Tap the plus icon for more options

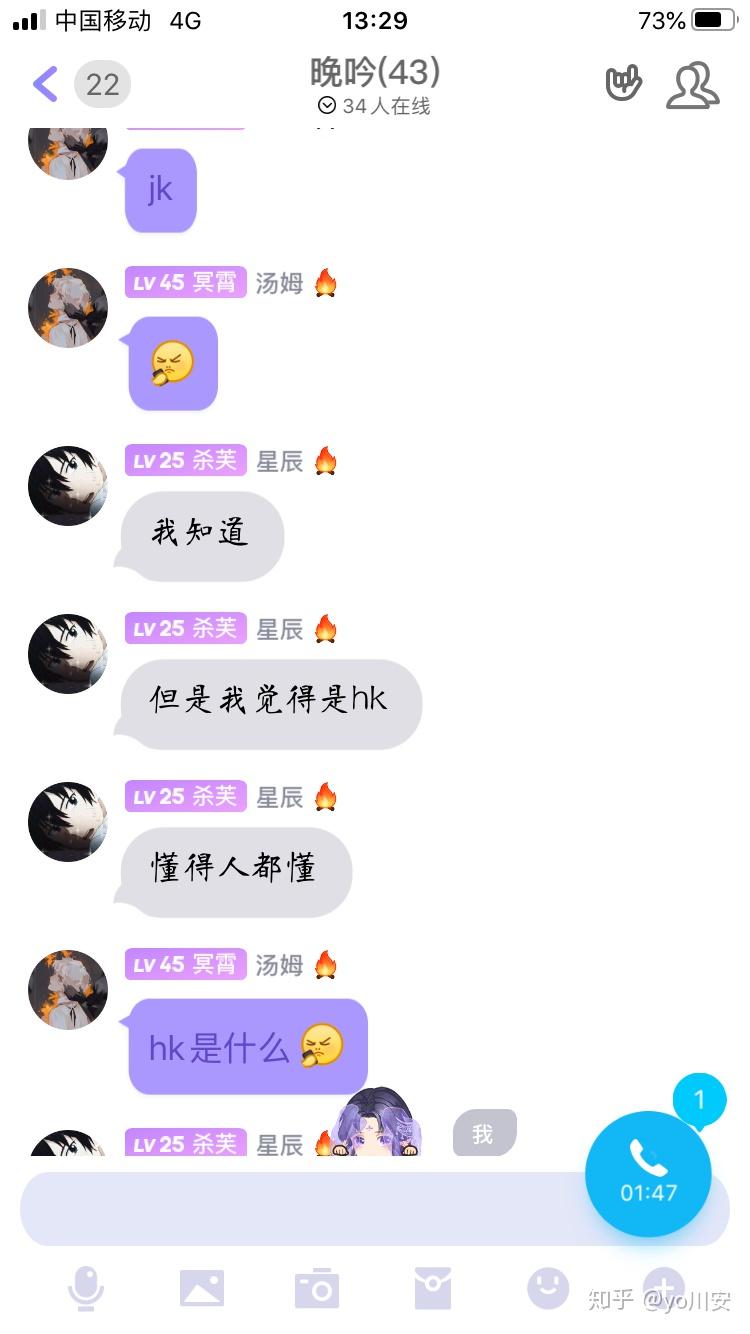coord(663,1288)
